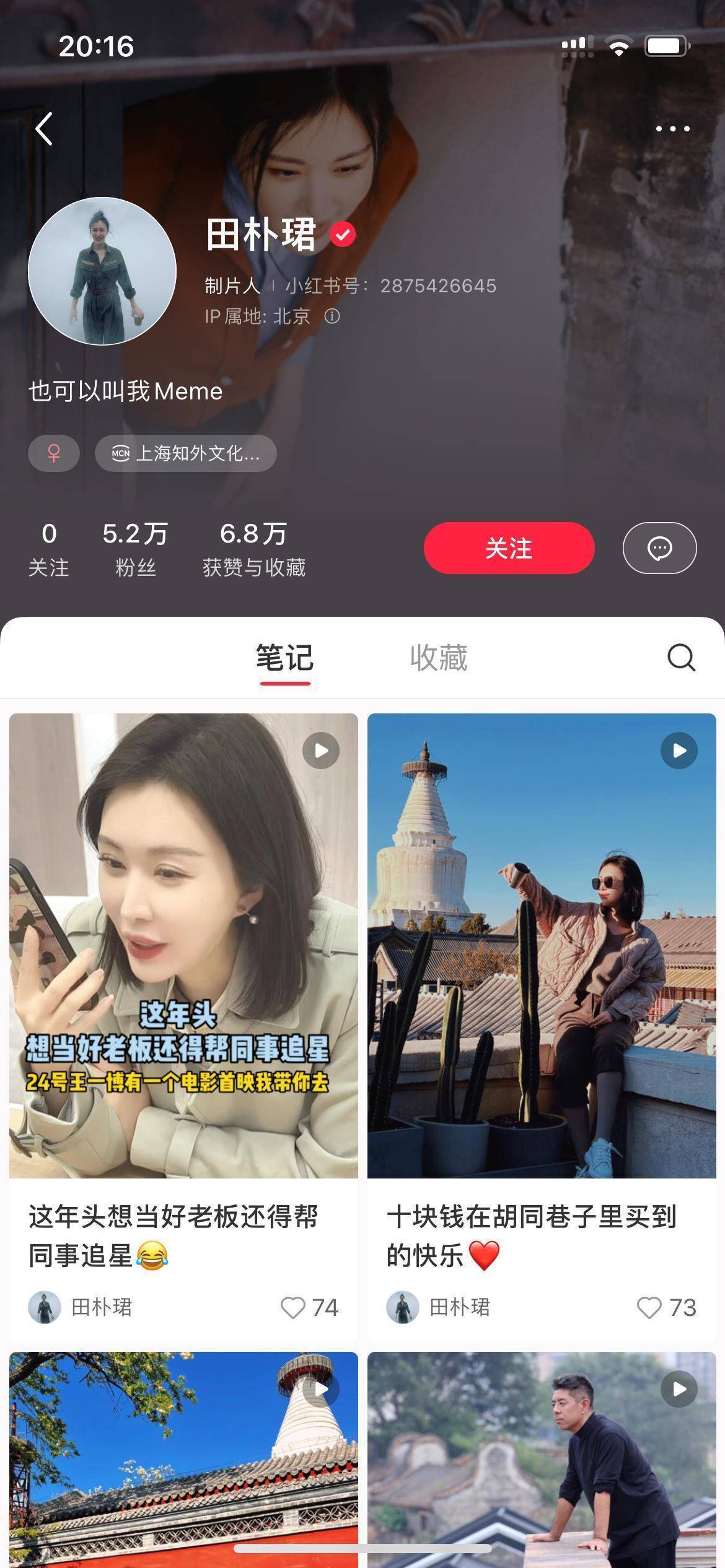View the 关注 following count
Image resolution: width=725 pixels, height=1568 pixels.
tap(49, 549)
